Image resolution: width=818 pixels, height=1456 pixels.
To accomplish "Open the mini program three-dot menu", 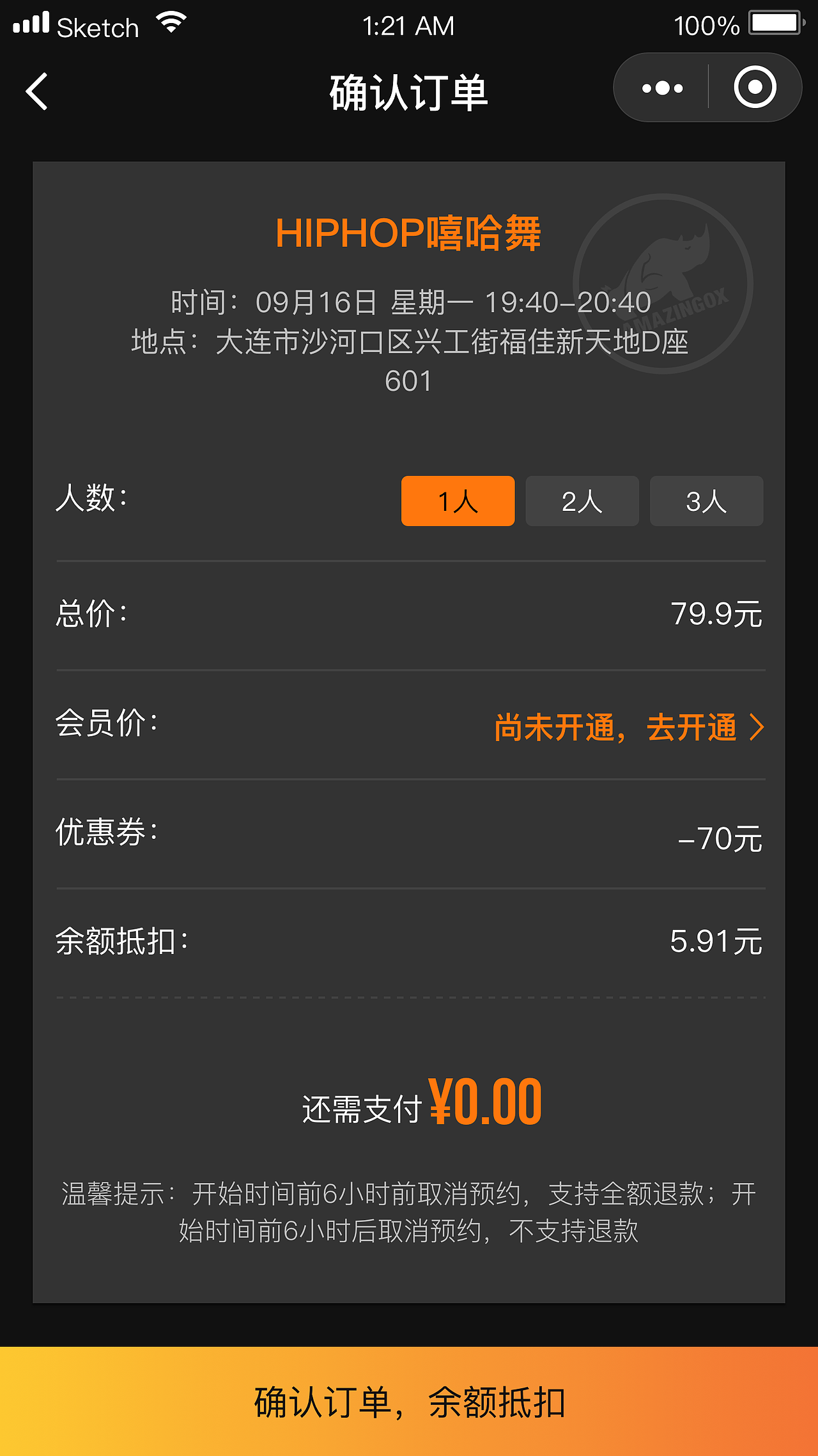I will (662, 88).
